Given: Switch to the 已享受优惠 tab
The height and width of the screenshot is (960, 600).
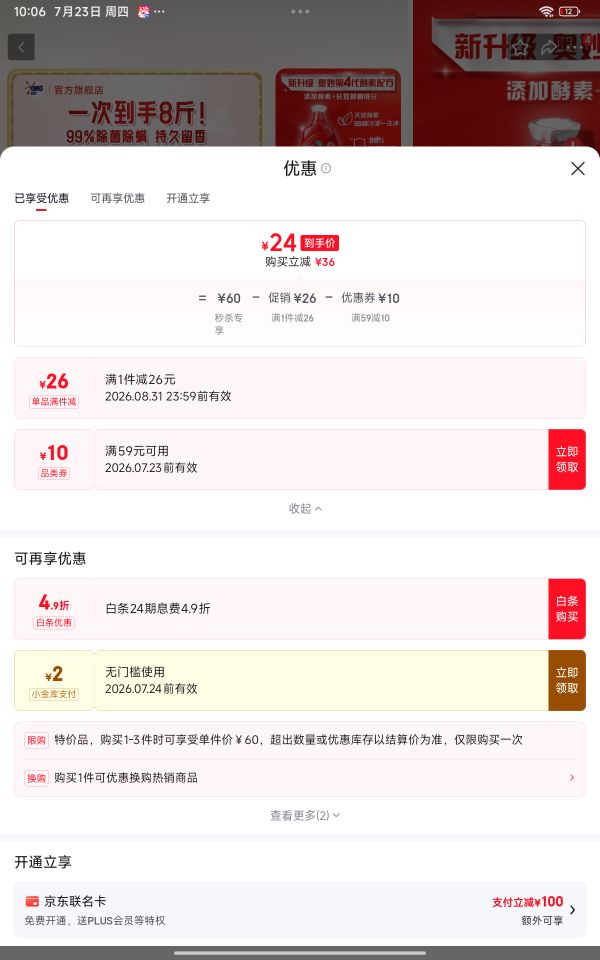Looking at the screenshot, I should point(42,198).
